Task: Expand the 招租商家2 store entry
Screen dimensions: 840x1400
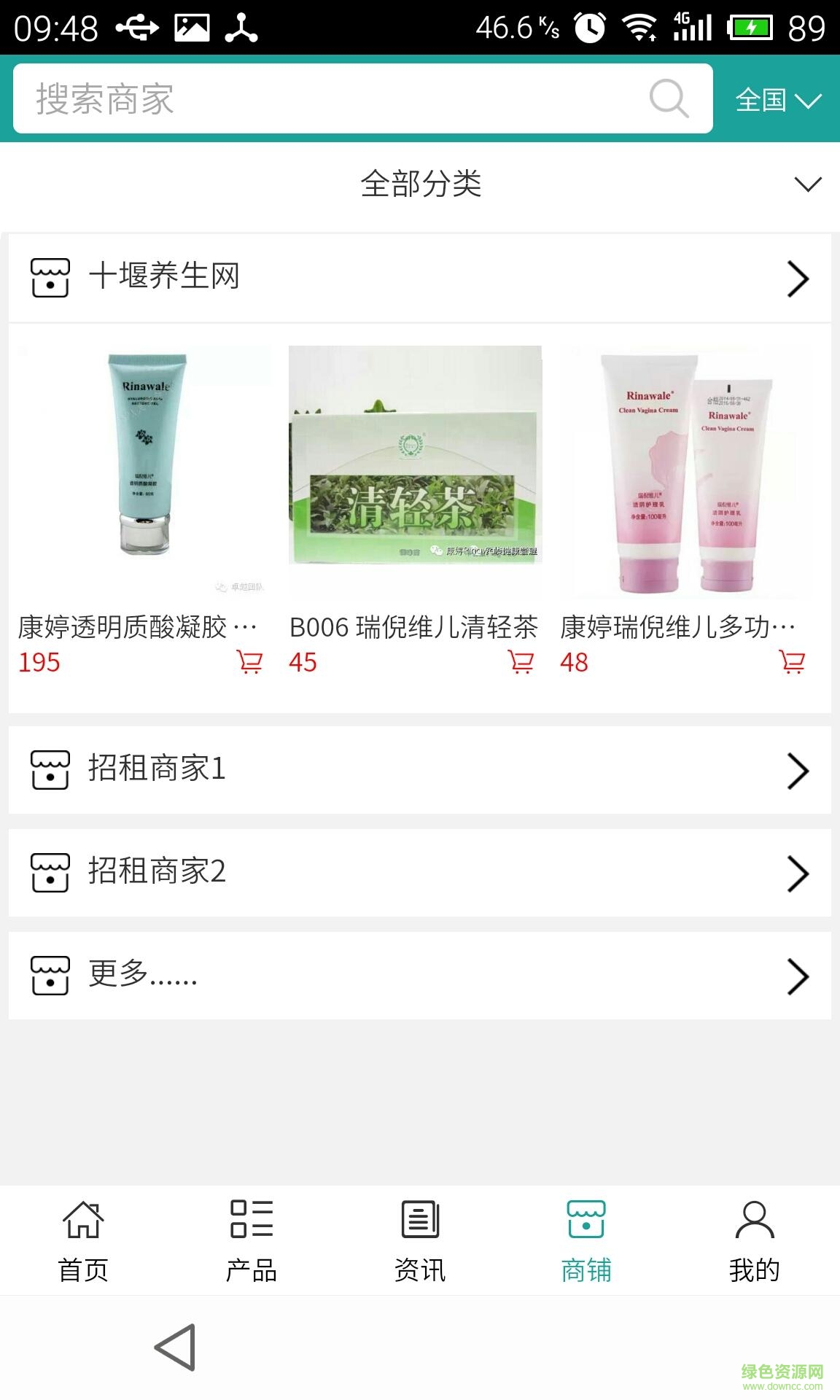Action: point(420,874)
